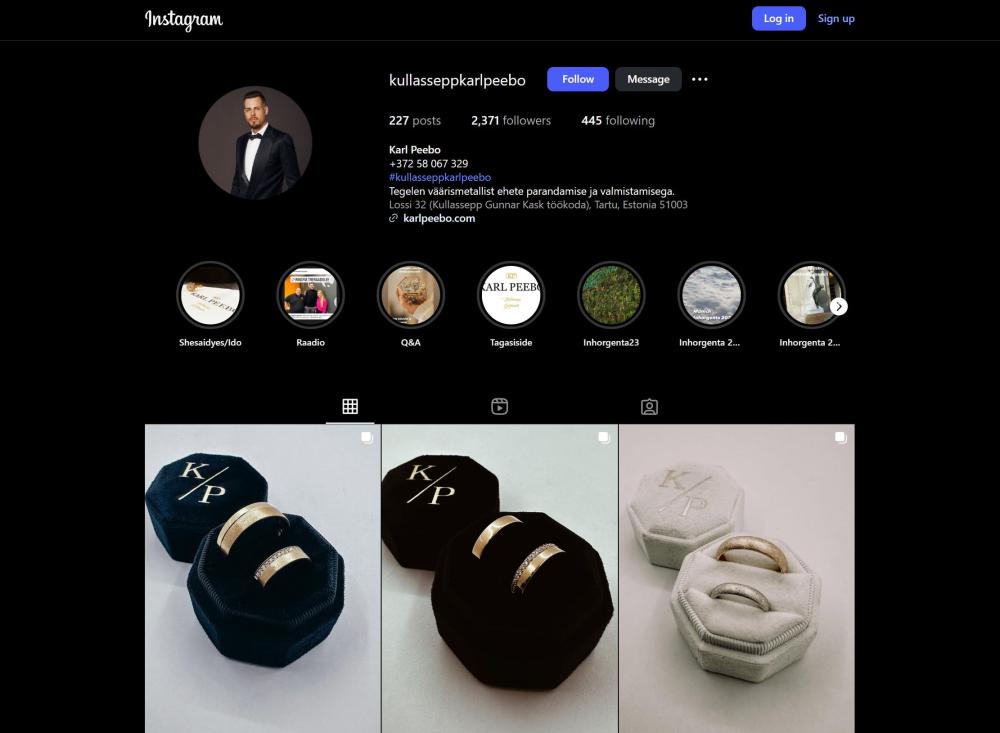Open the #kullasseppkarlpeebo hashtag

(x=440, y=177)
